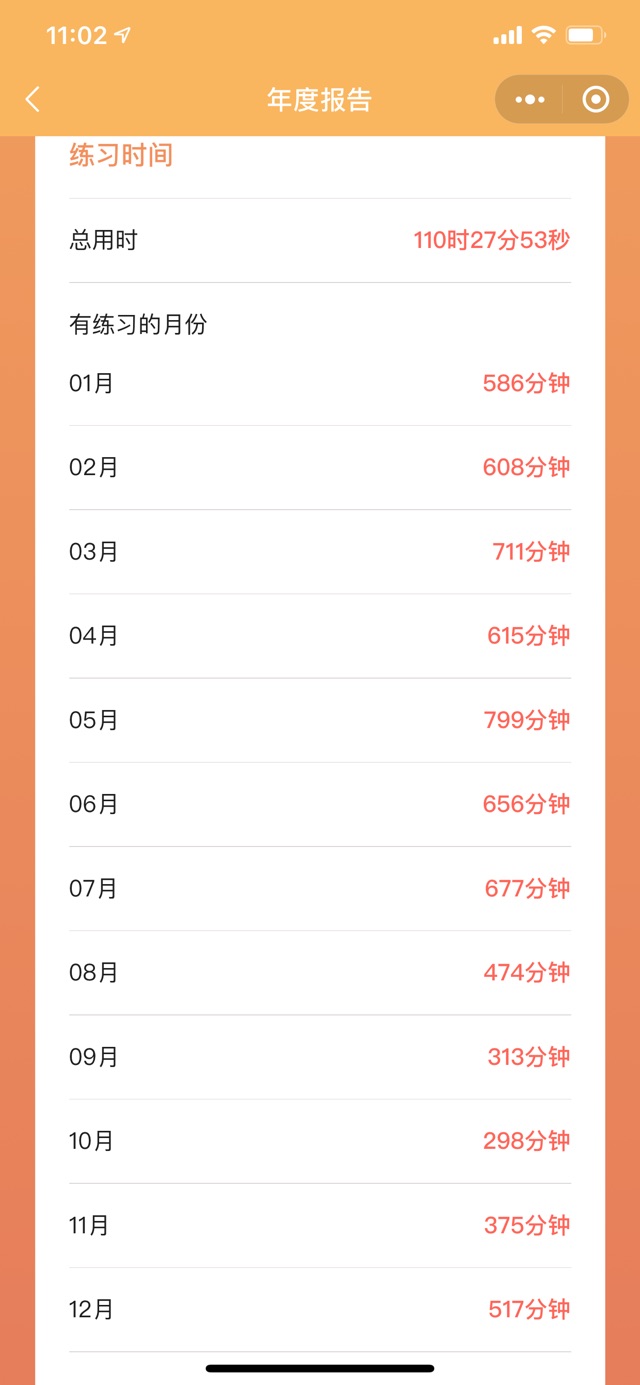The height and width of the screenshot is (1385, 640).
Task: Open the mini program more options menu
Action: pos(529,99)
